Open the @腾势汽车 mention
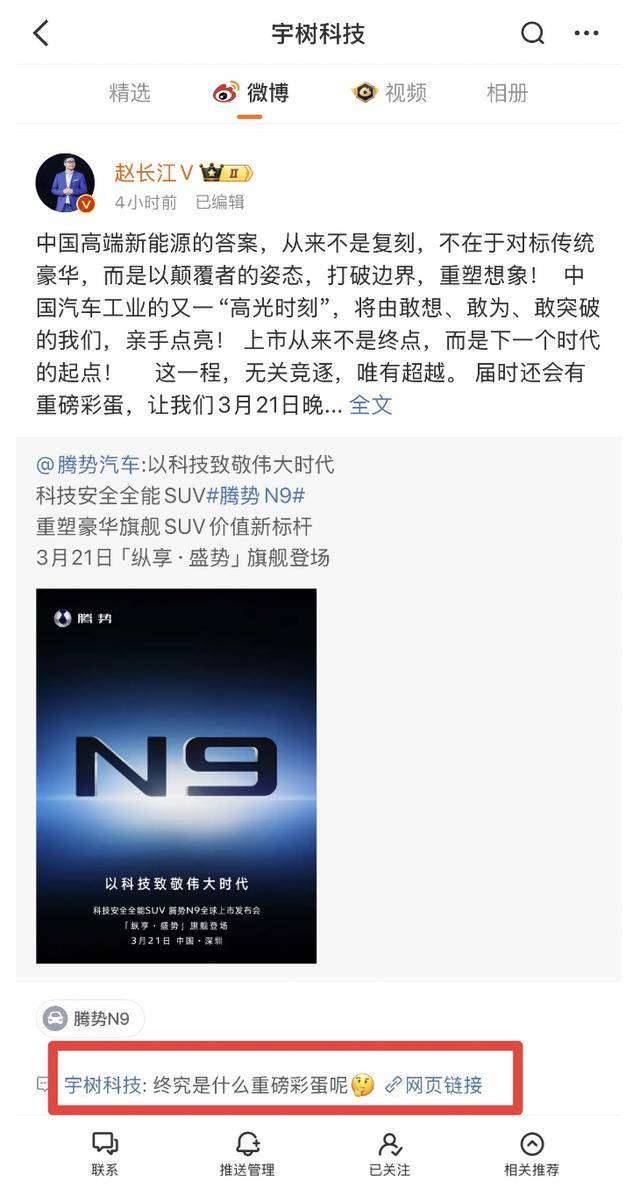 pos(88,464)
